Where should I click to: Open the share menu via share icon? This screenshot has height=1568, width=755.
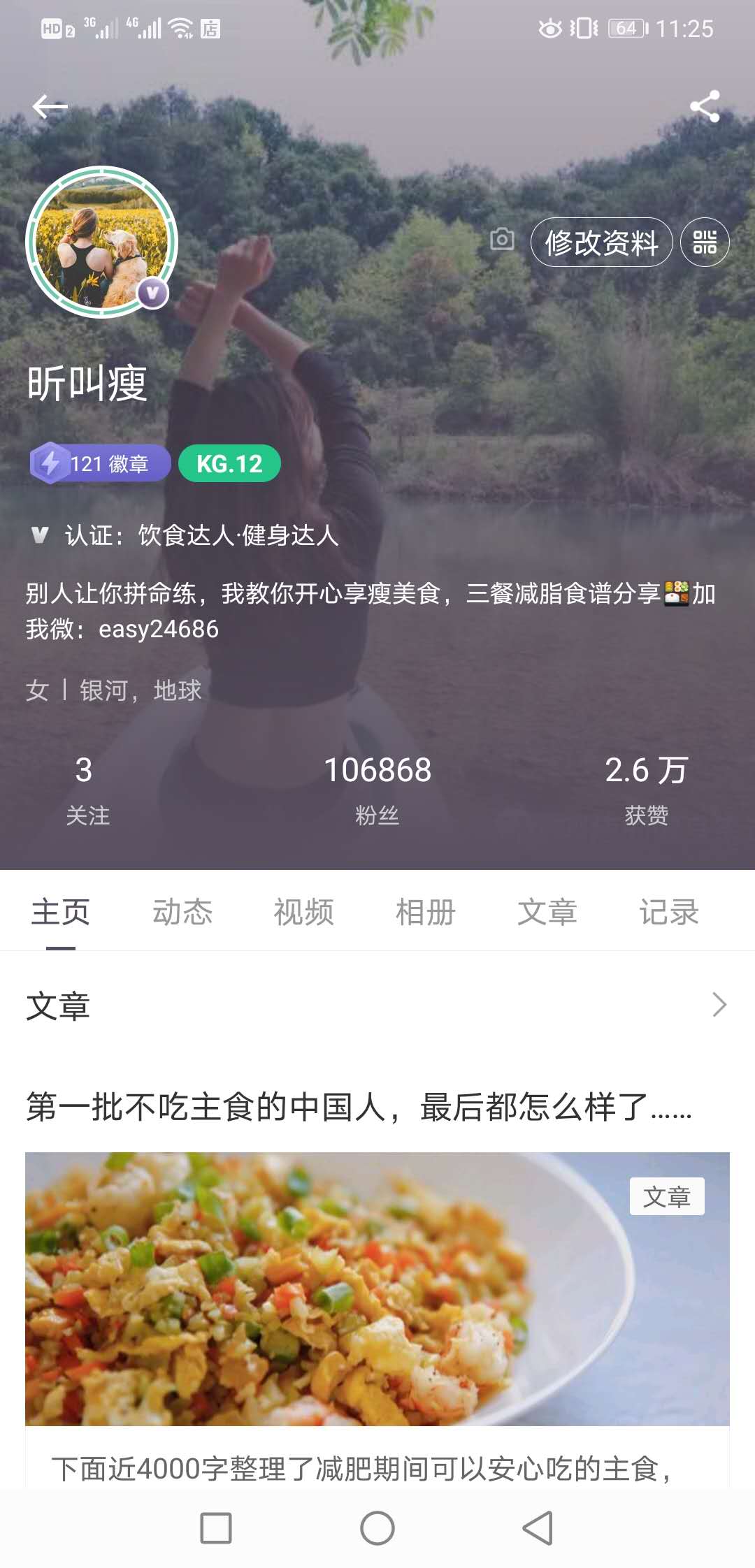pos(705,105)
